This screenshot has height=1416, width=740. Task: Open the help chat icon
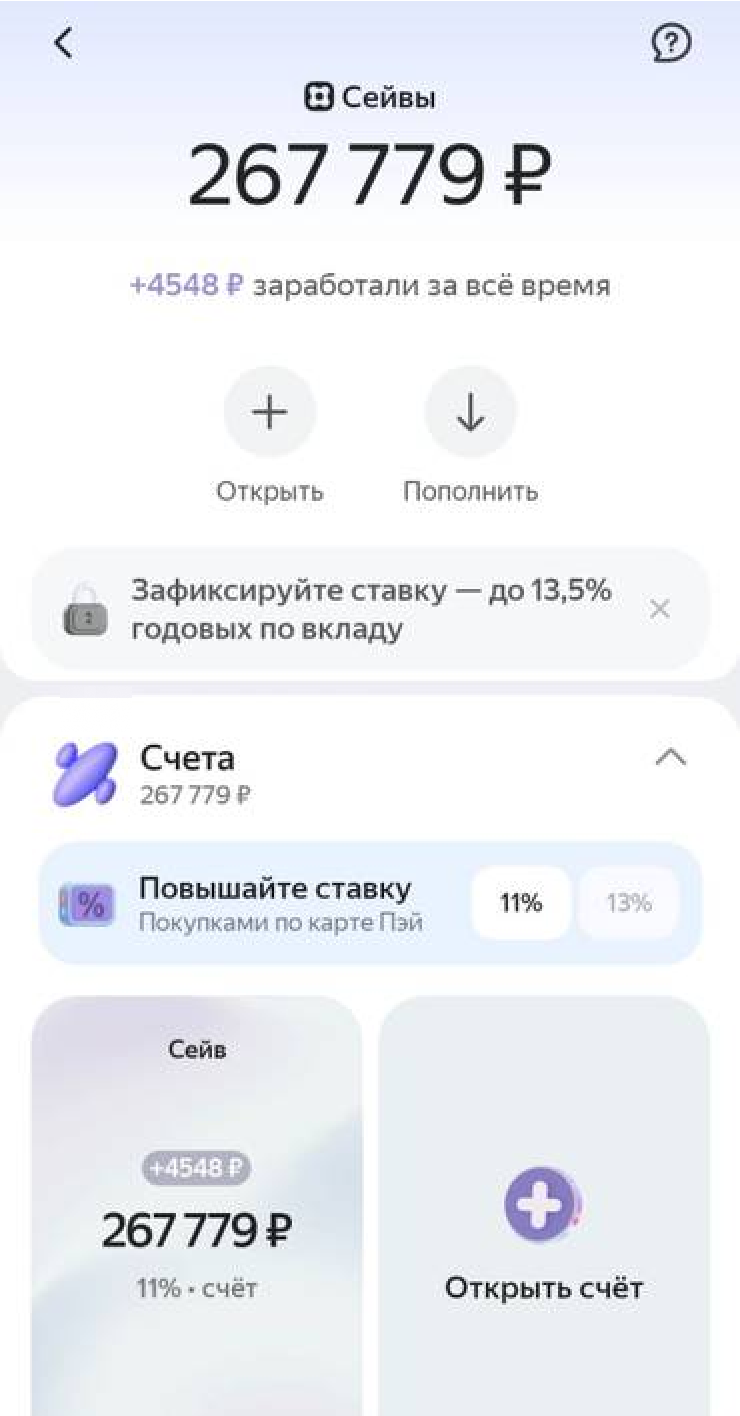[671, 43]
